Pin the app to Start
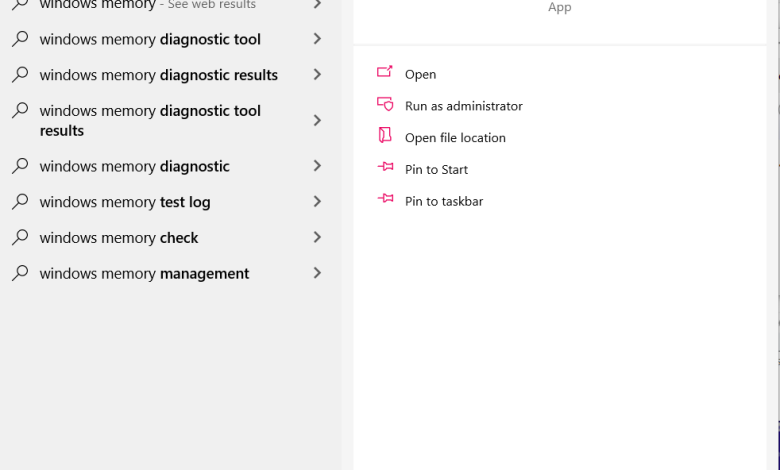Screen dimensions: 780x470 click(x=436, y=170)
